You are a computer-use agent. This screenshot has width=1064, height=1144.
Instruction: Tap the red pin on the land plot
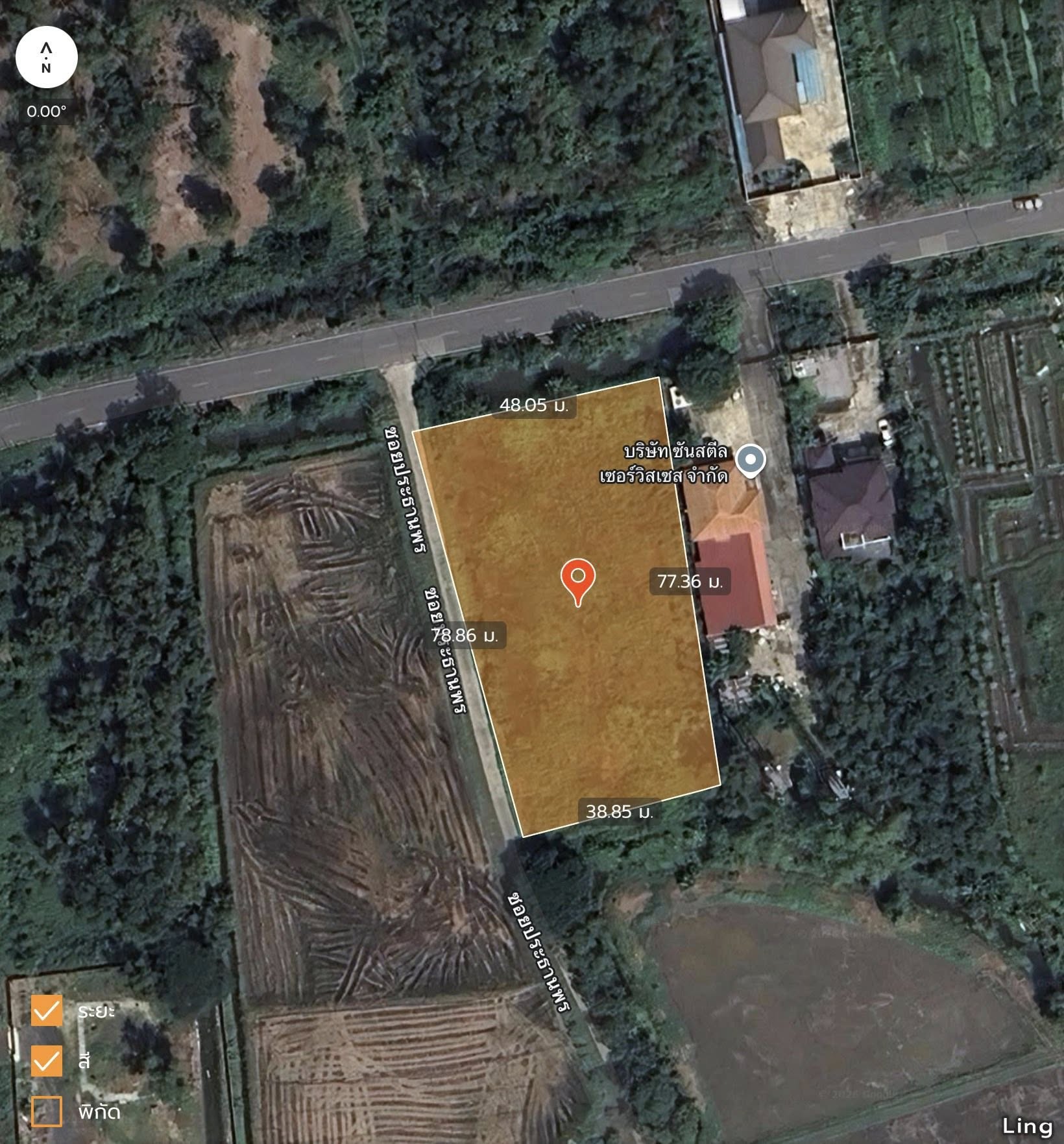pyautogui.click(x=577, y=578)
